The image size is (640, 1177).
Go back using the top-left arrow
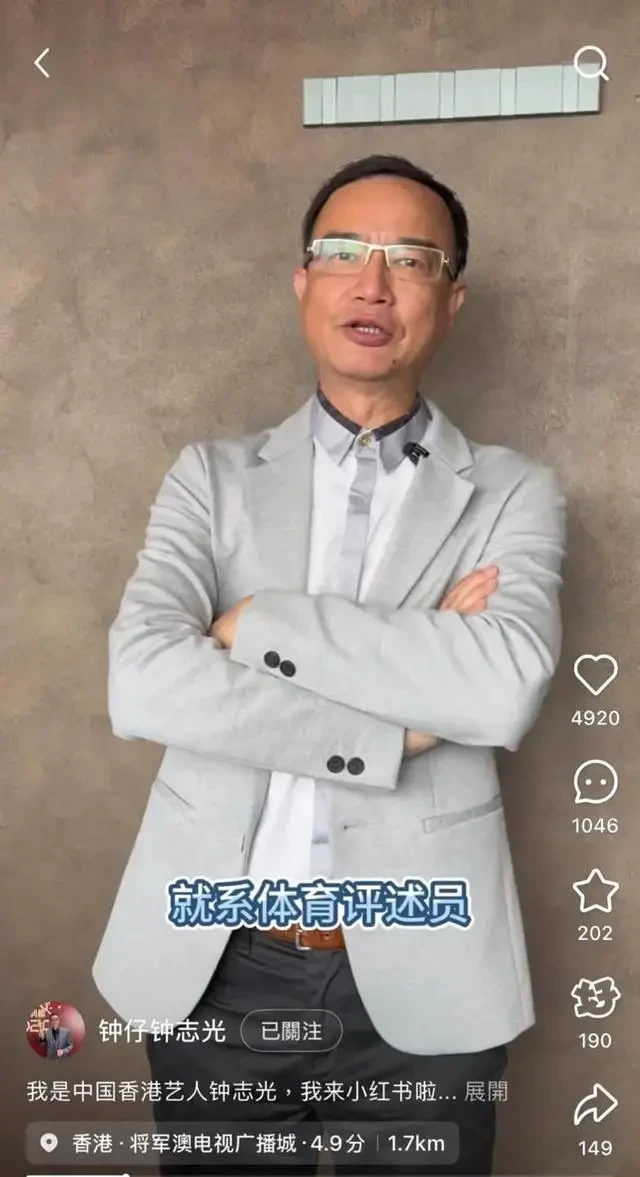tap(42, 63)
